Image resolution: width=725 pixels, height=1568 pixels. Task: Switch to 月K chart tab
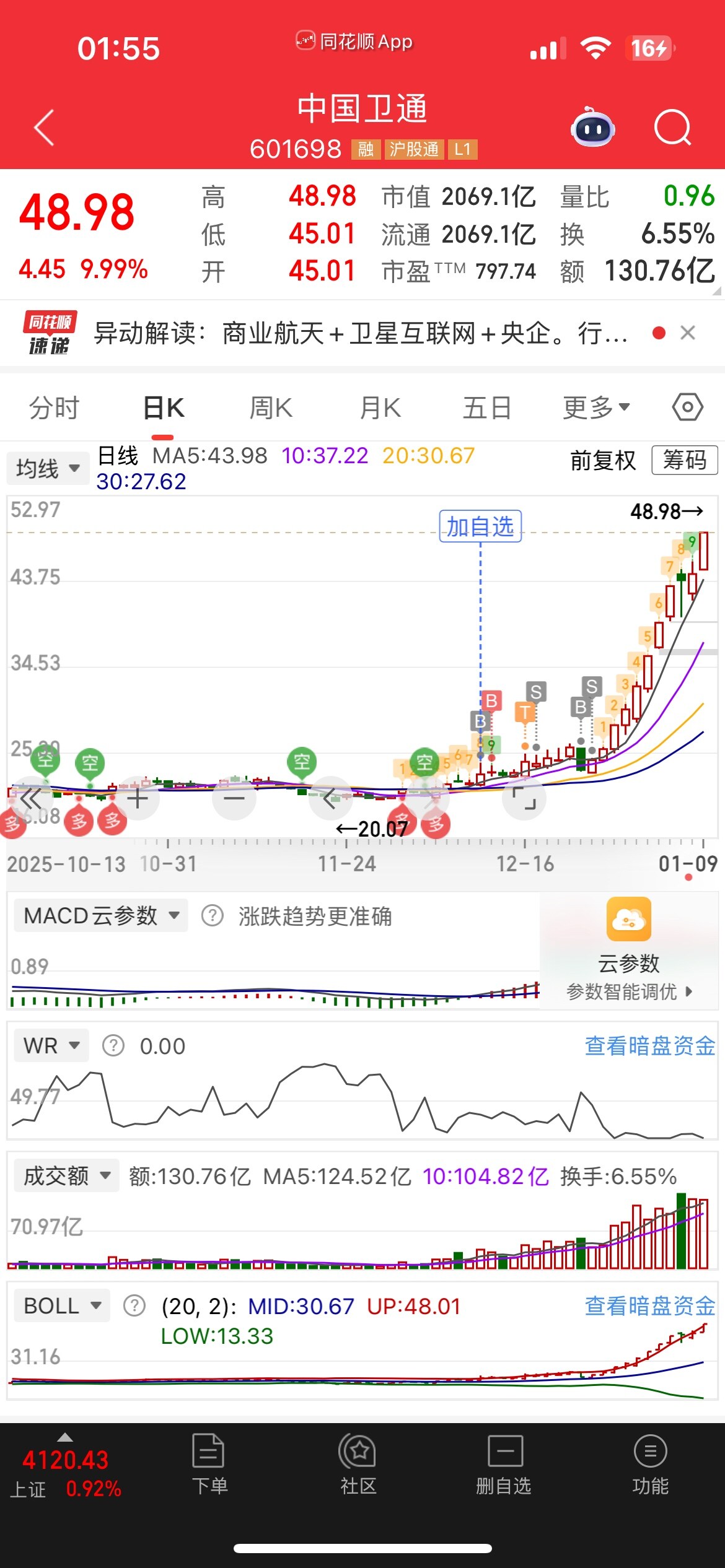point(380,408)
